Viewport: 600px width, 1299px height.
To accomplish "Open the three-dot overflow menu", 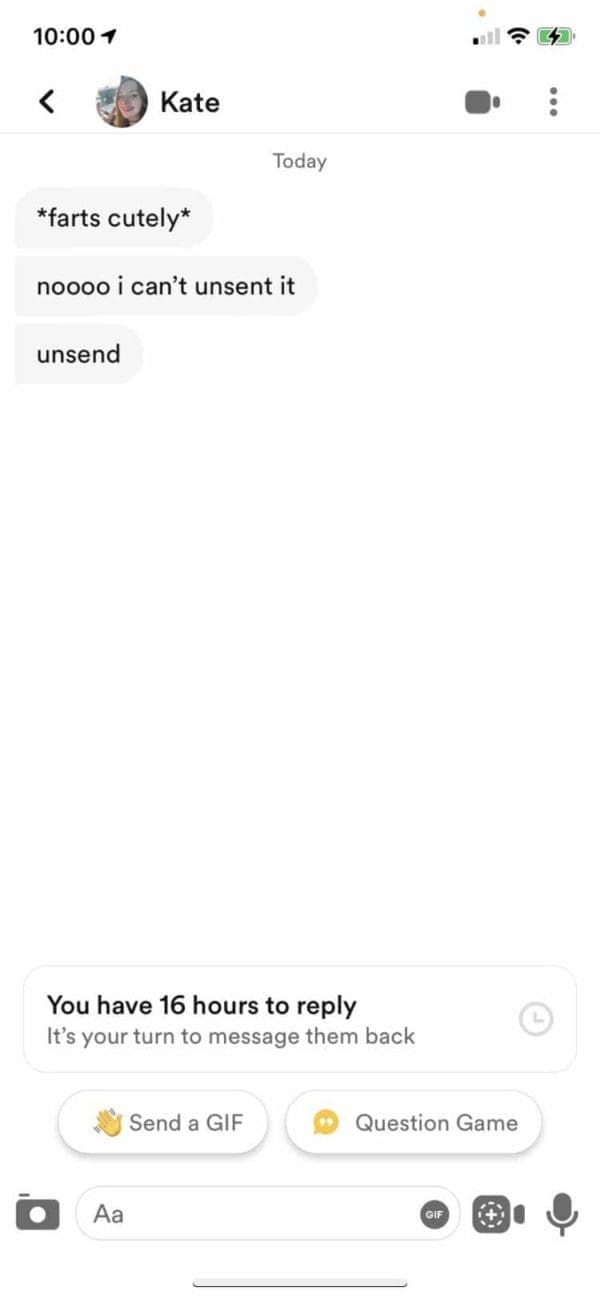I will coord(553,102).
